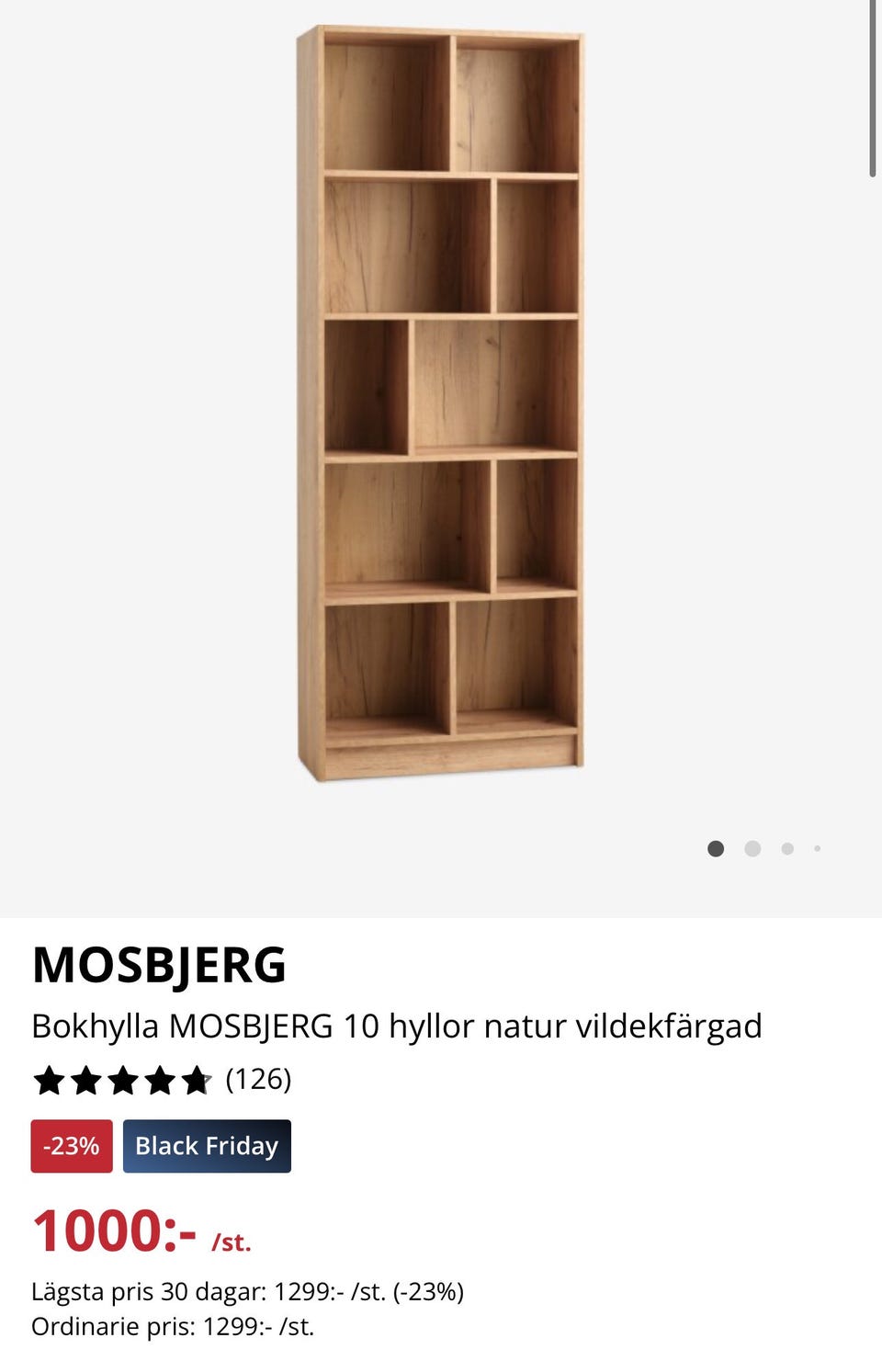Click the scrollbar on the right edge
882x1372 pixels.
(874, 87)
